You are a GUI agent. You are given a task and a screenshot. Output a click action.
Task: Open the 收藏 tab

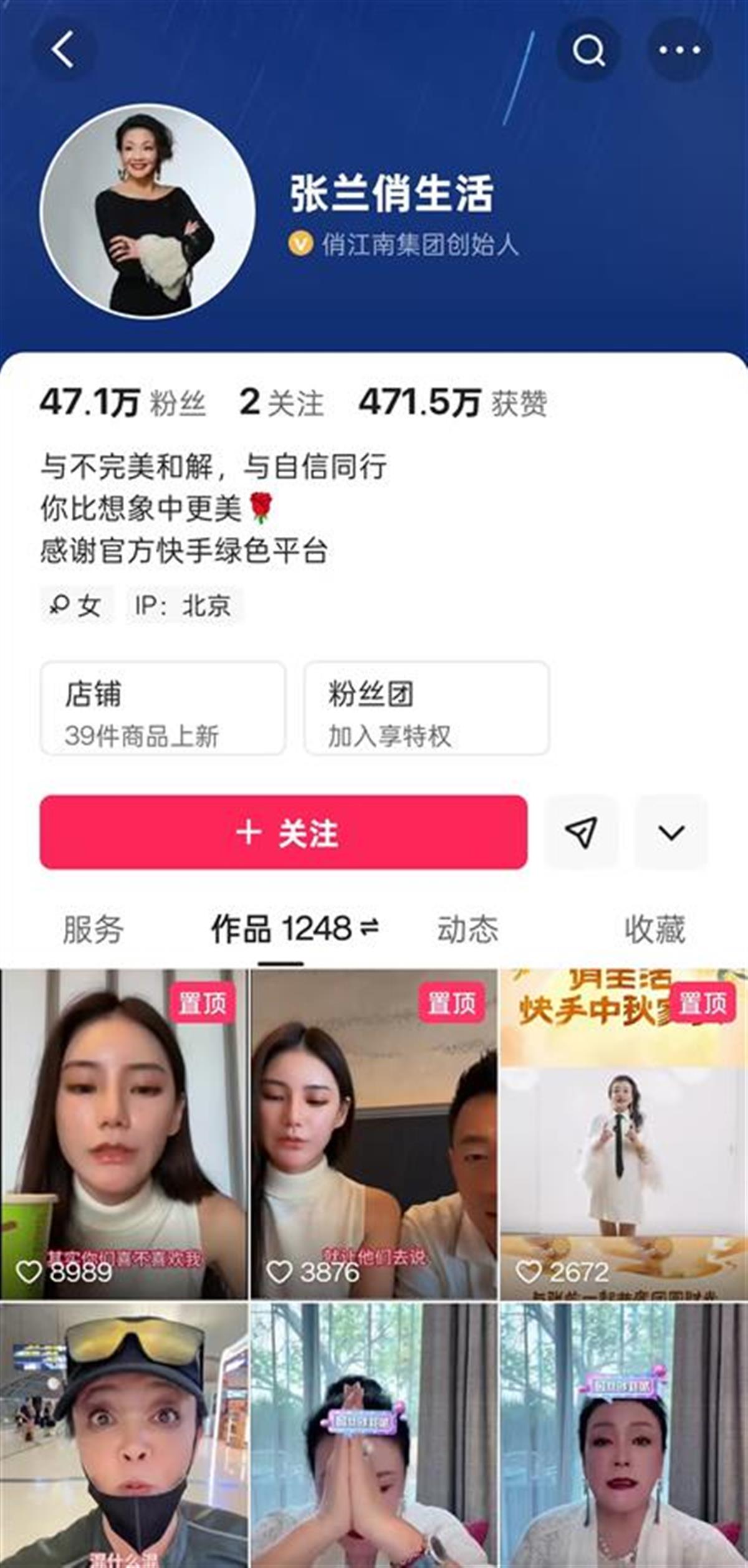tap(655, 928)
